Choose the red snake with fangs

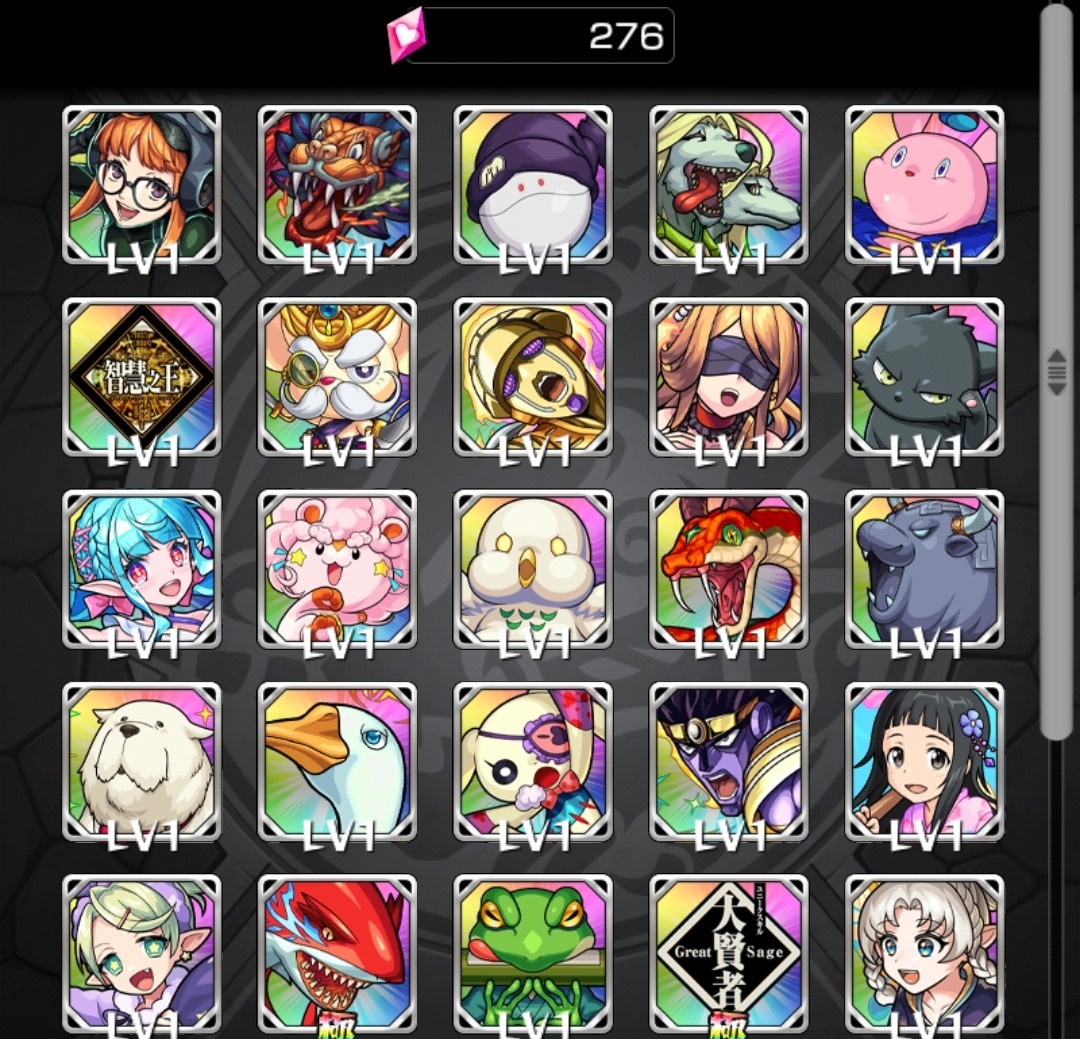point(729,570)
